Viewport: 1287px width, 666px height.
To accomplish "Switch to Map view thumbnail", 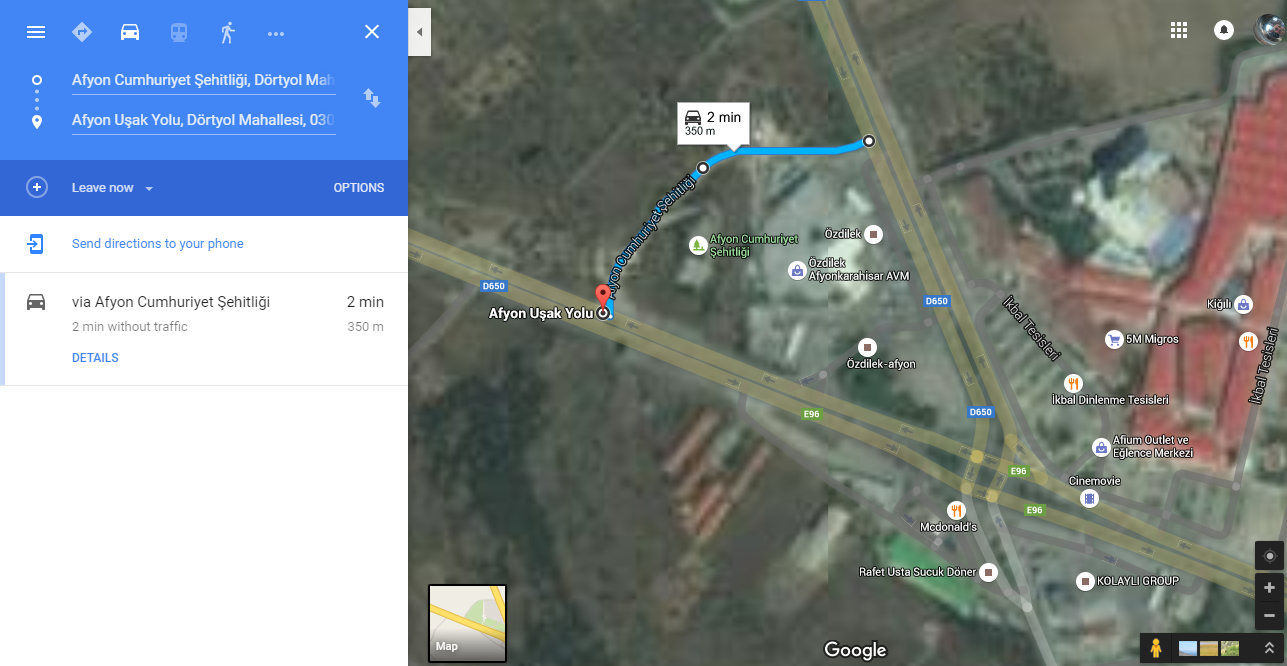I will (x=467, y=624).
